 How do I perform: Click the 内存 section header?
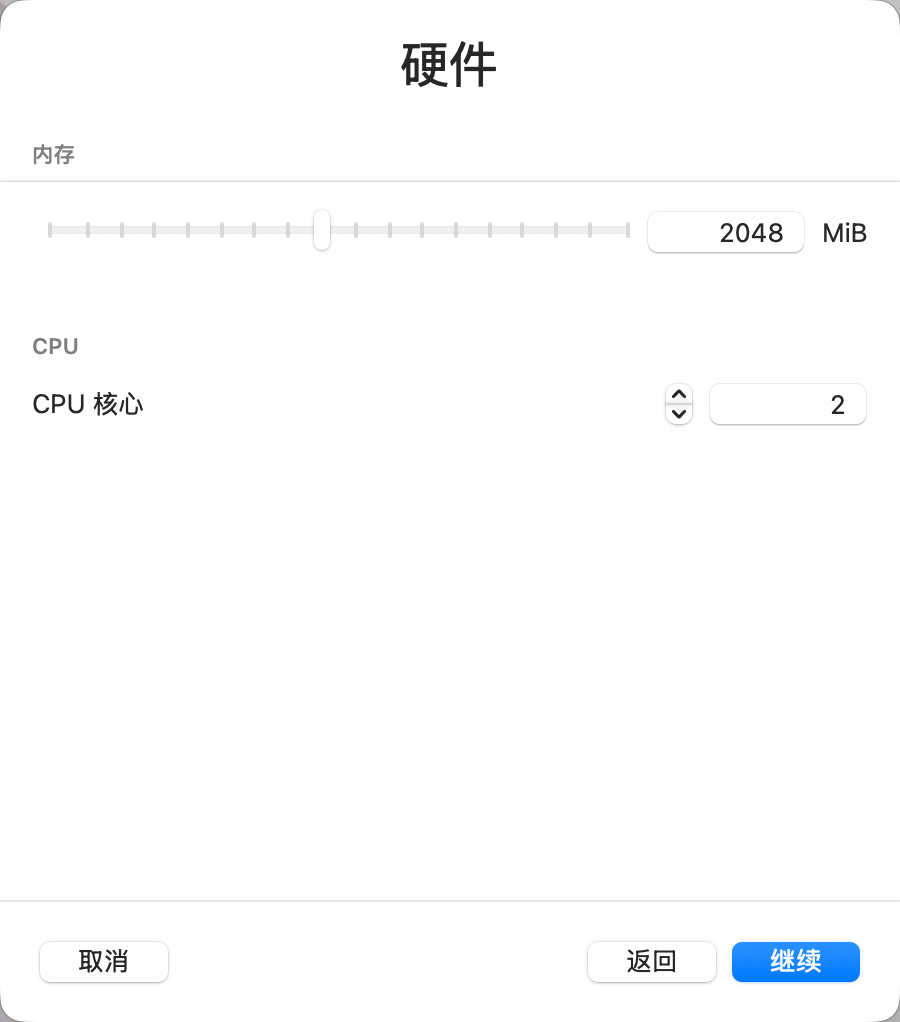54,154
